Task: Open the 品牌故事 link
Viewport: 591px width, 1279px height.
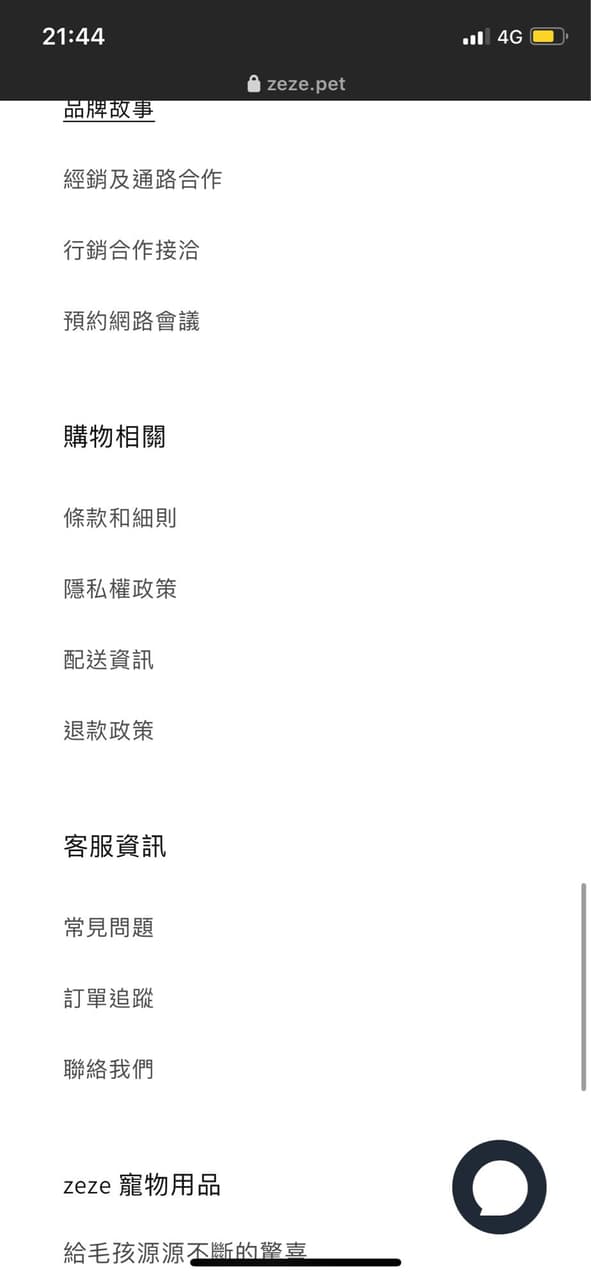Action: click(x=109, y=111)
